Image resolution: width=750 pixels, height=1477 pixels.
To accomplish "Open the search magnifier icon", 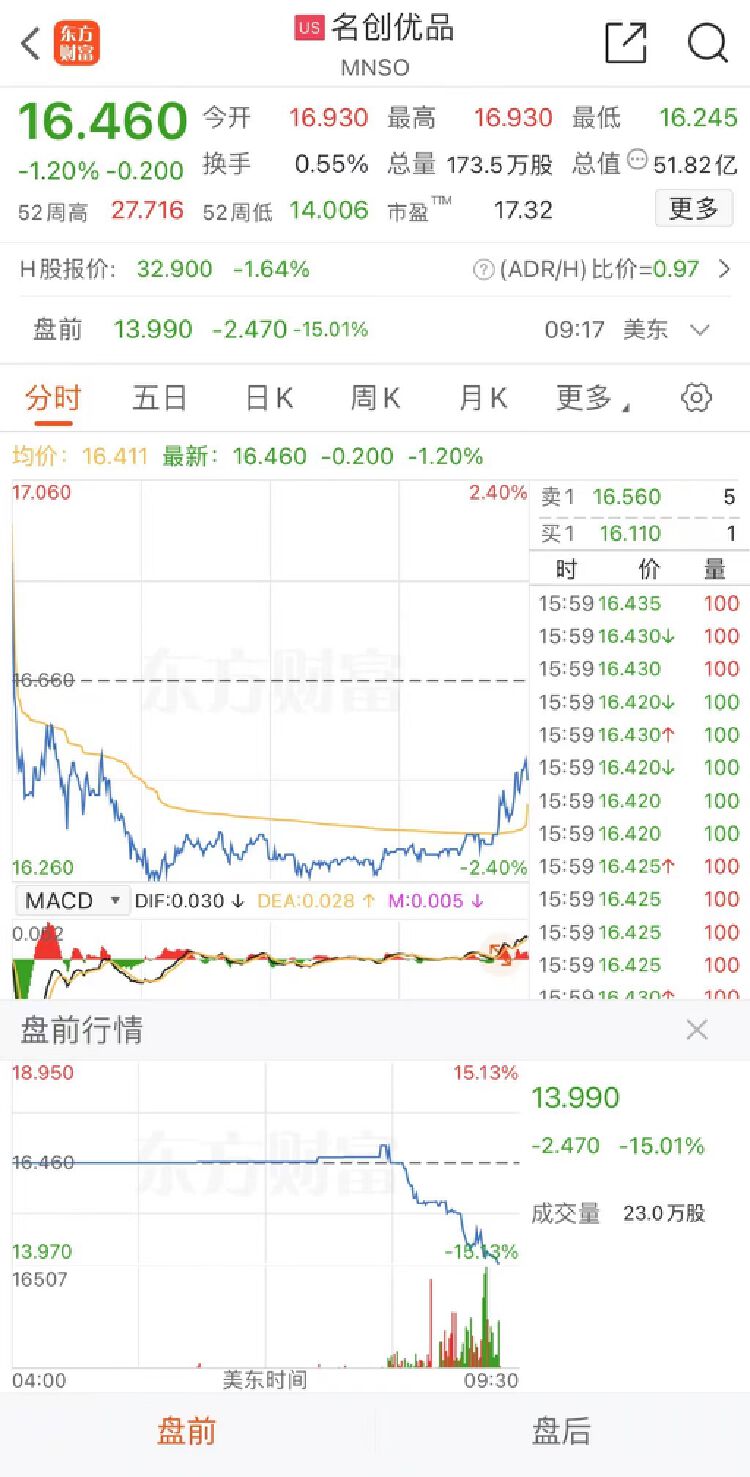I will coord(707,43).
